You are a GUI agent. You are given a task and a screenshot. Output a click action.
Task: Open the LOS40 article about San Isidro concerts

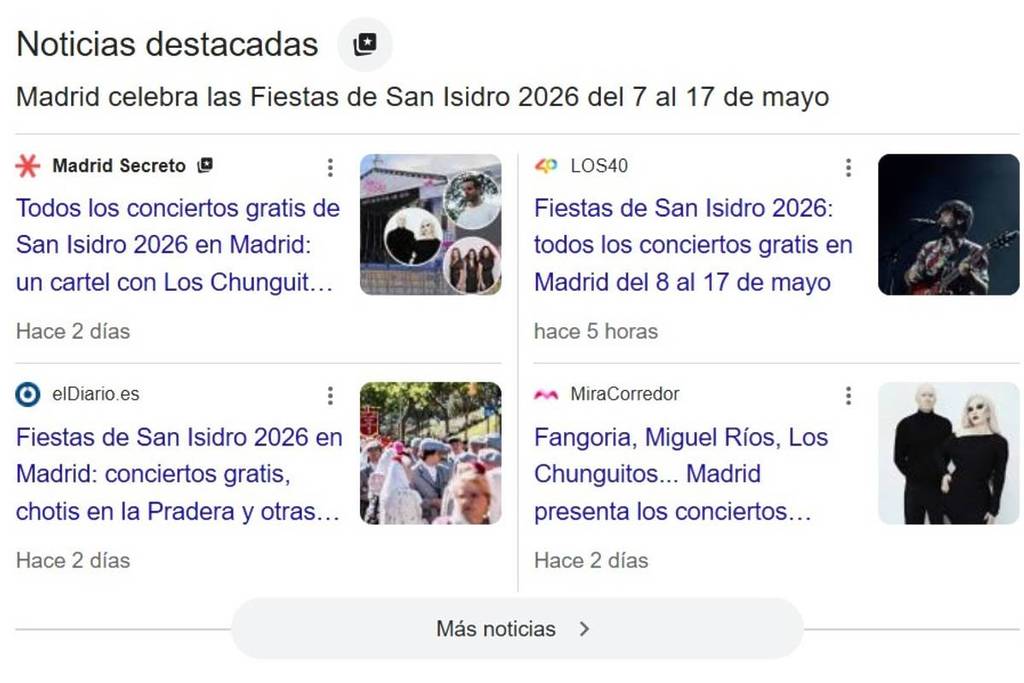(x=693, y=245)
